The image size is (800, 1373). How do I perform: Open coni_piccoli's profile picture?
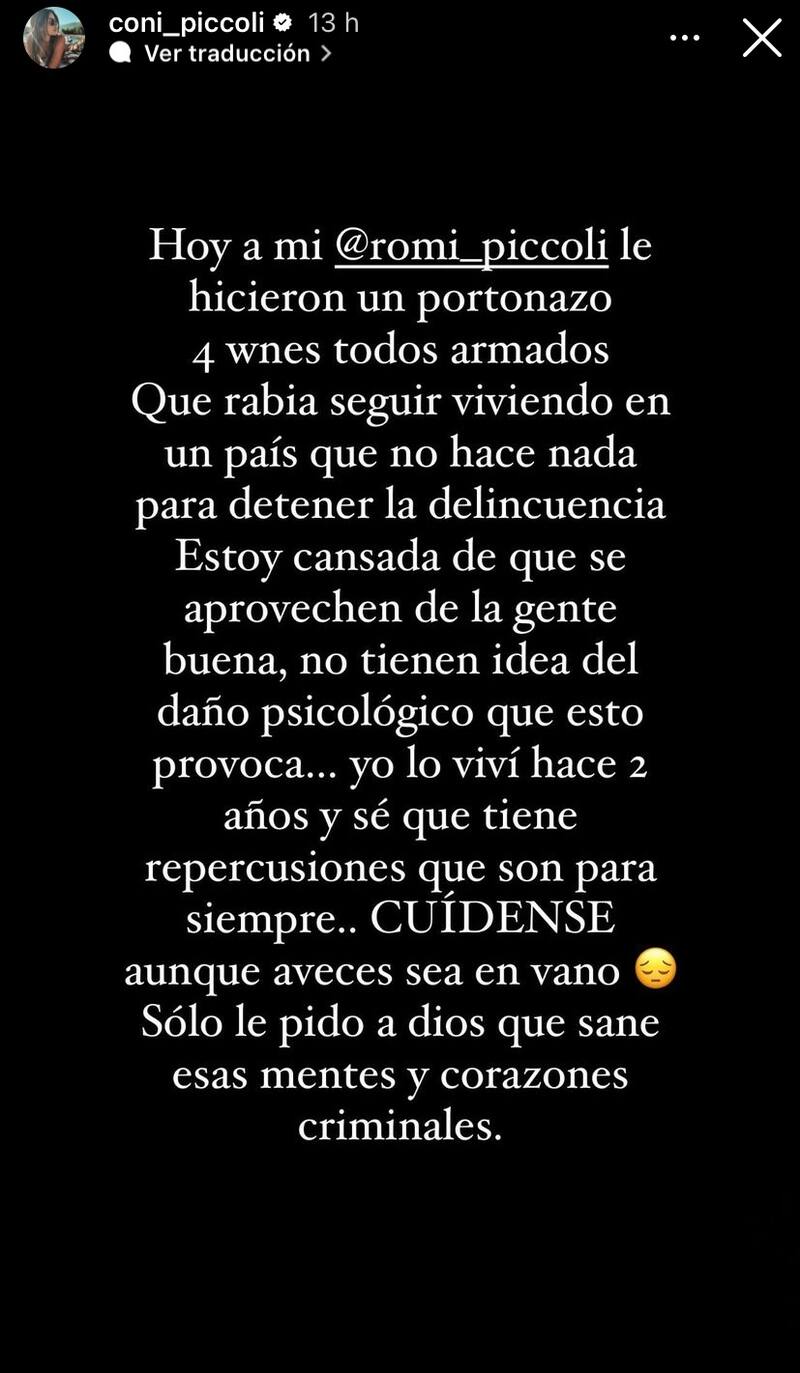pyautogui.click(x=54, y=38)
